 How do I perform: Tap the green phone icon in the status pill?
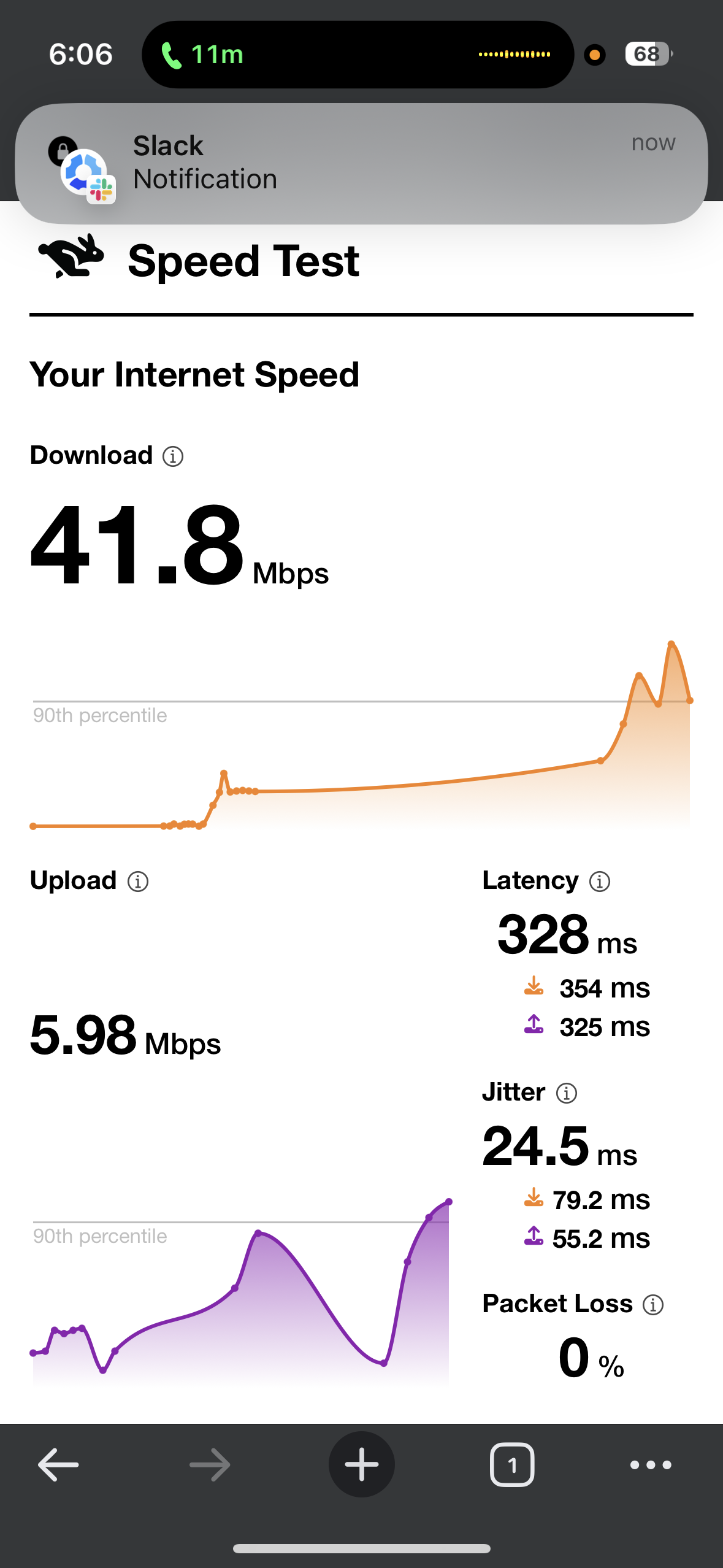[x=171, y=54]
